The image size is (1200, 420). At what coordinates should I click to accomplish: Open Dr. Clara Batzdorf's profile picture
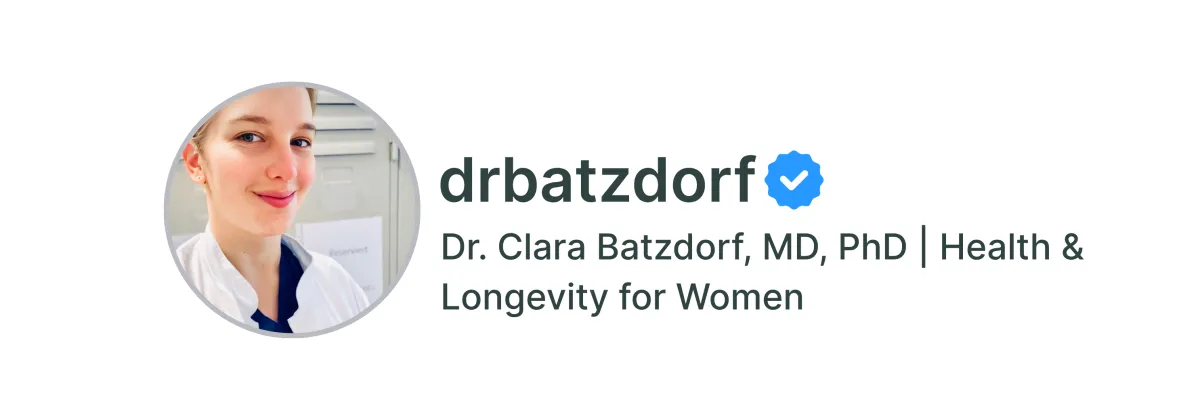[x=292, y=210]
